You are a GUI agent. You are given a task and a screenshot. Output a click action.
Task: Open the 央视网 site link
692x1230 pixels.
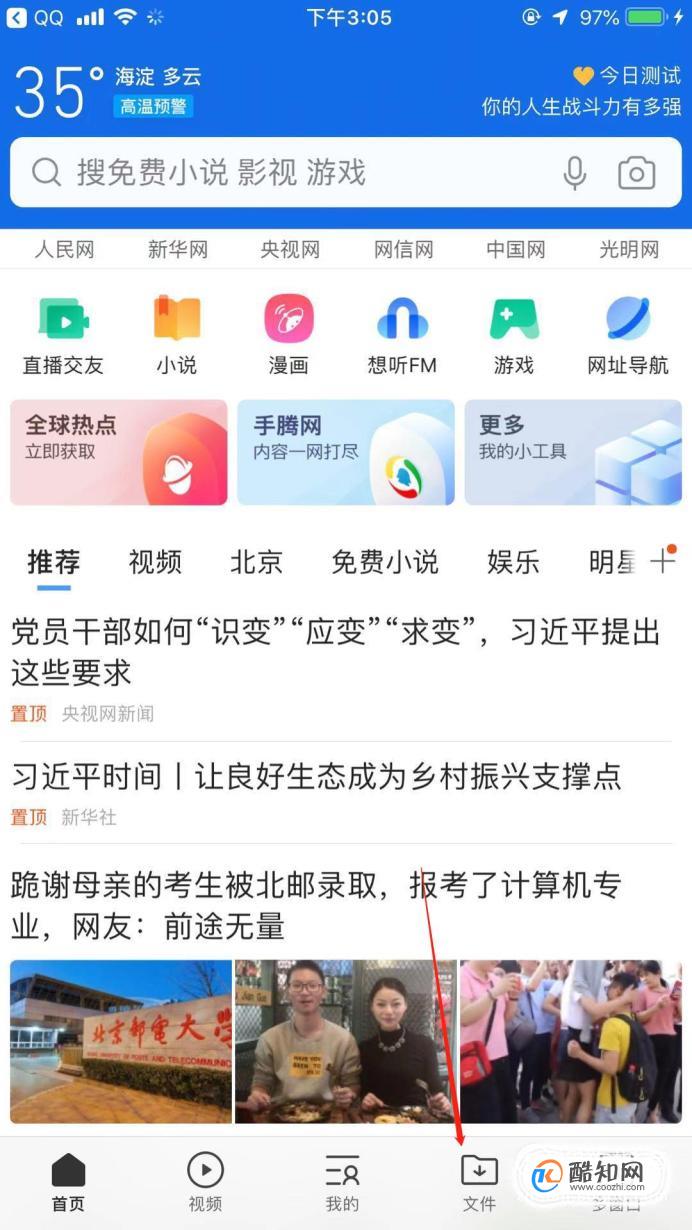(290, 250)
